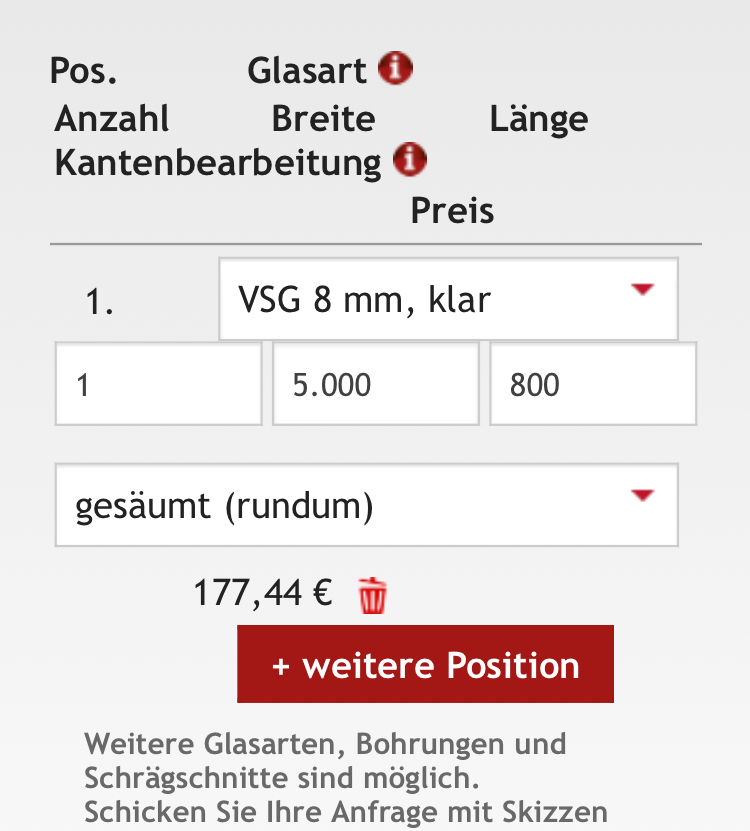
Task: Edit the Anzahl field showing 1
Action: point(158,385)
